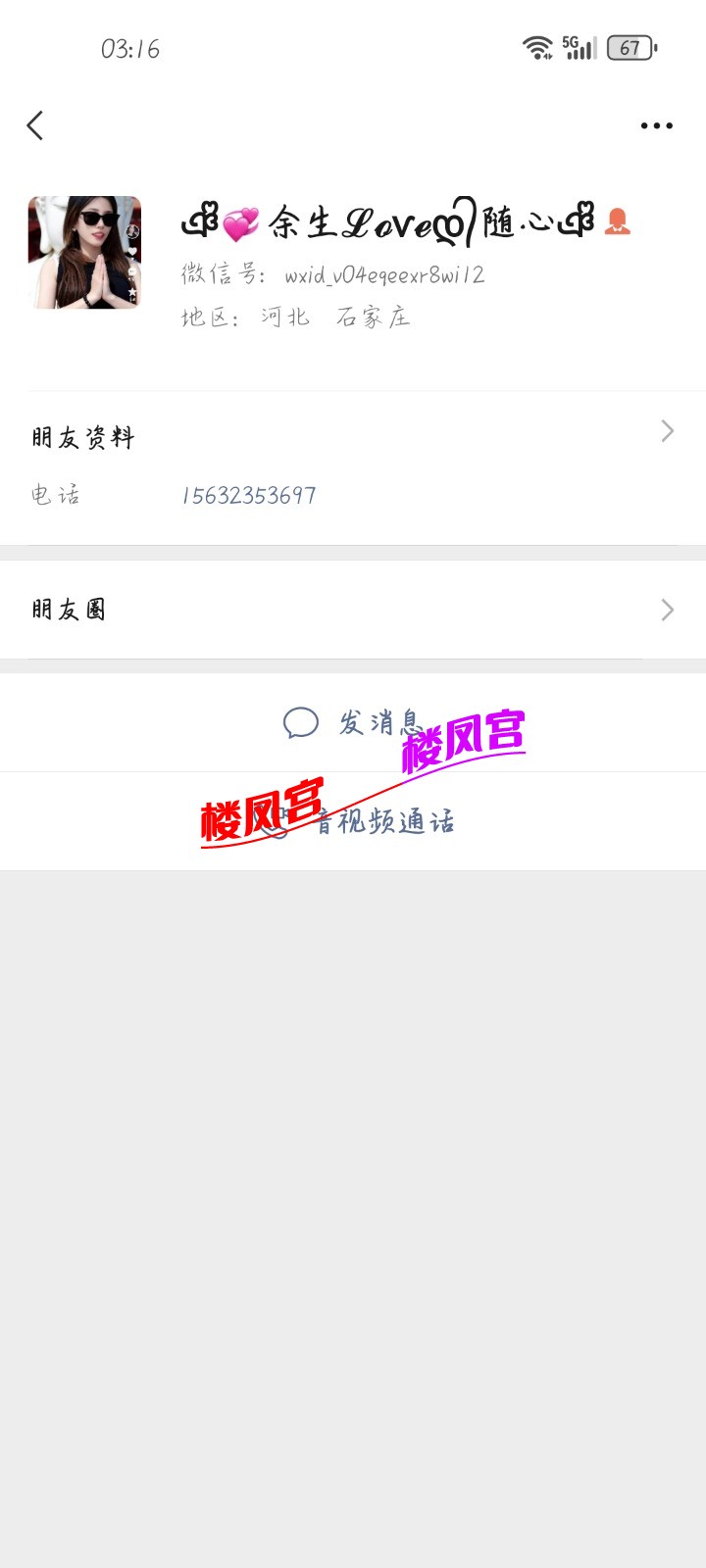Tap the female gender icon after the nickname
This screenshot has width=706, height=1568.
pos(618,223)
